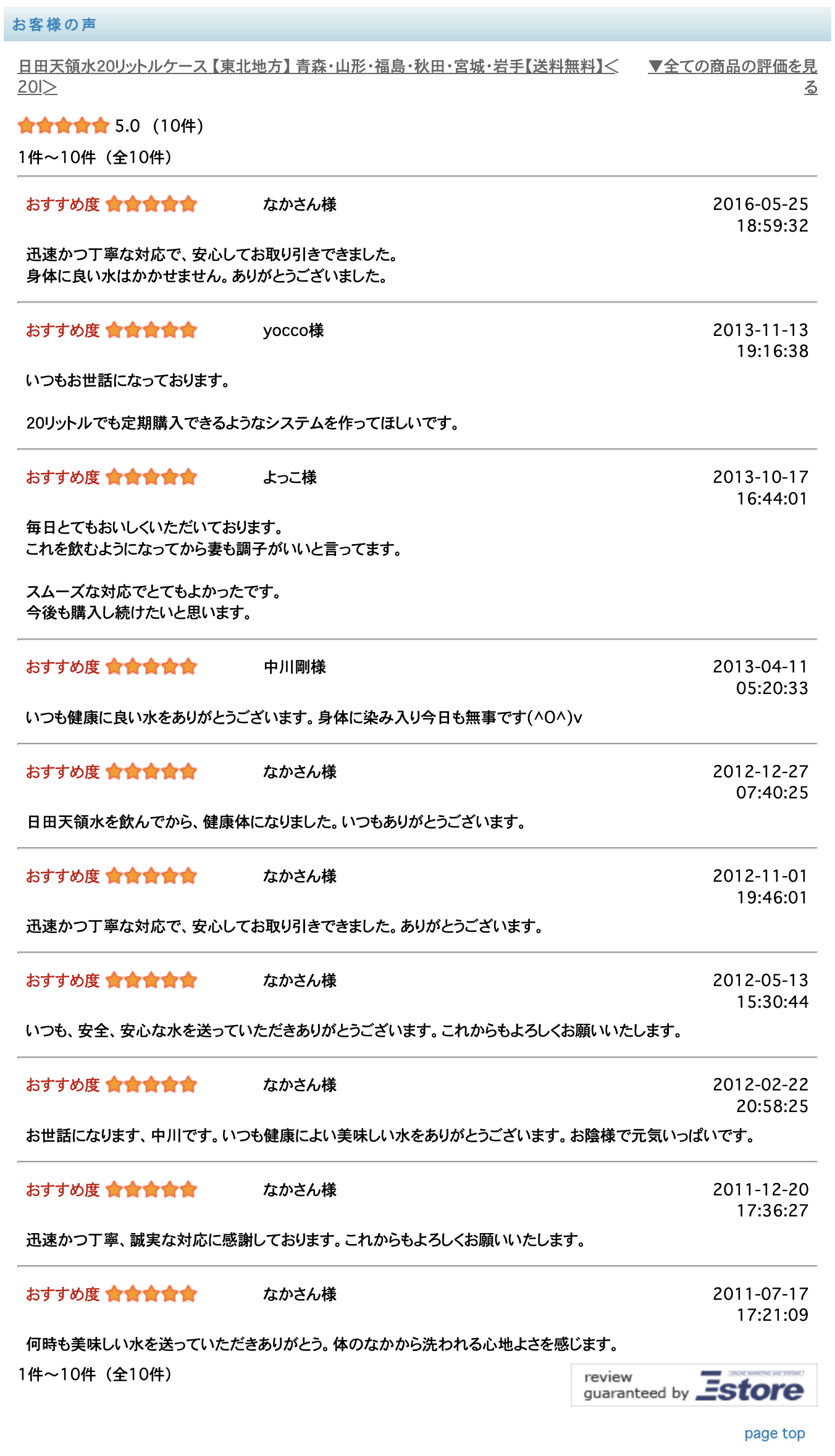Open the review guaranteed by Estore badge
This screenshot has width=835, height=1456.
[x=694, y=1385]
